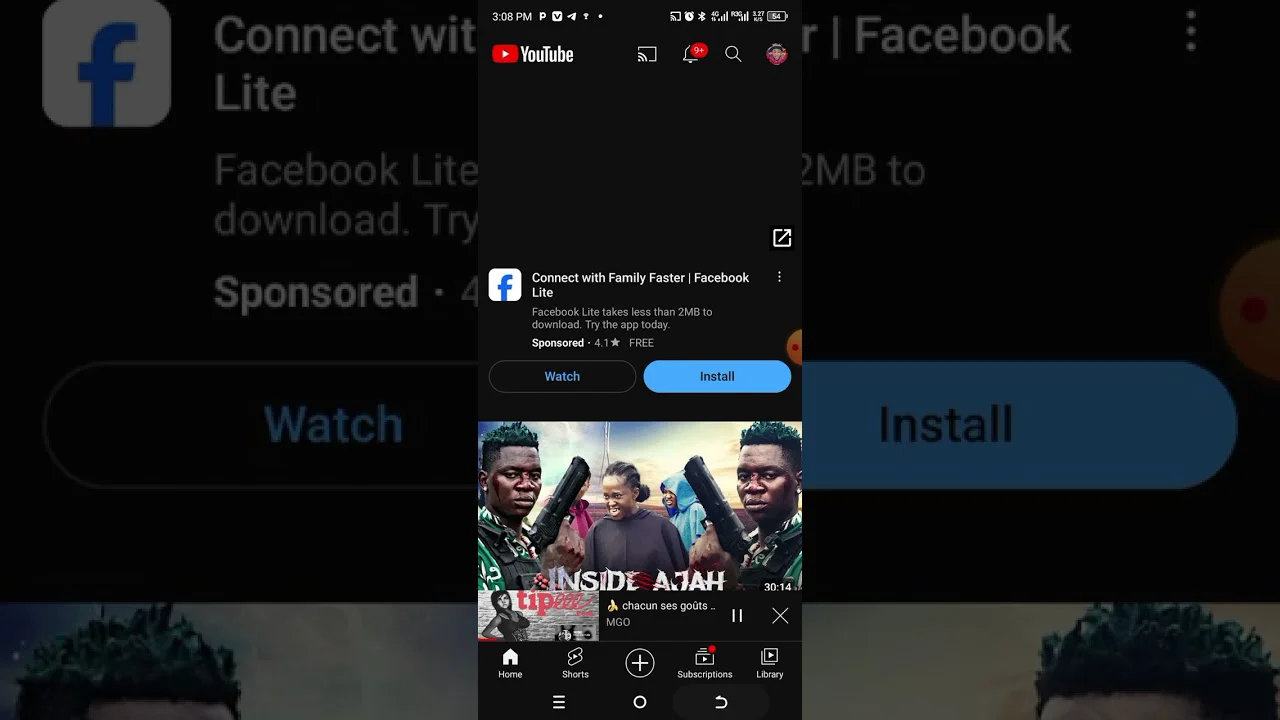1280x720 pixels.
Task: Open the account profile avatar
Action: tap(776, 55)
